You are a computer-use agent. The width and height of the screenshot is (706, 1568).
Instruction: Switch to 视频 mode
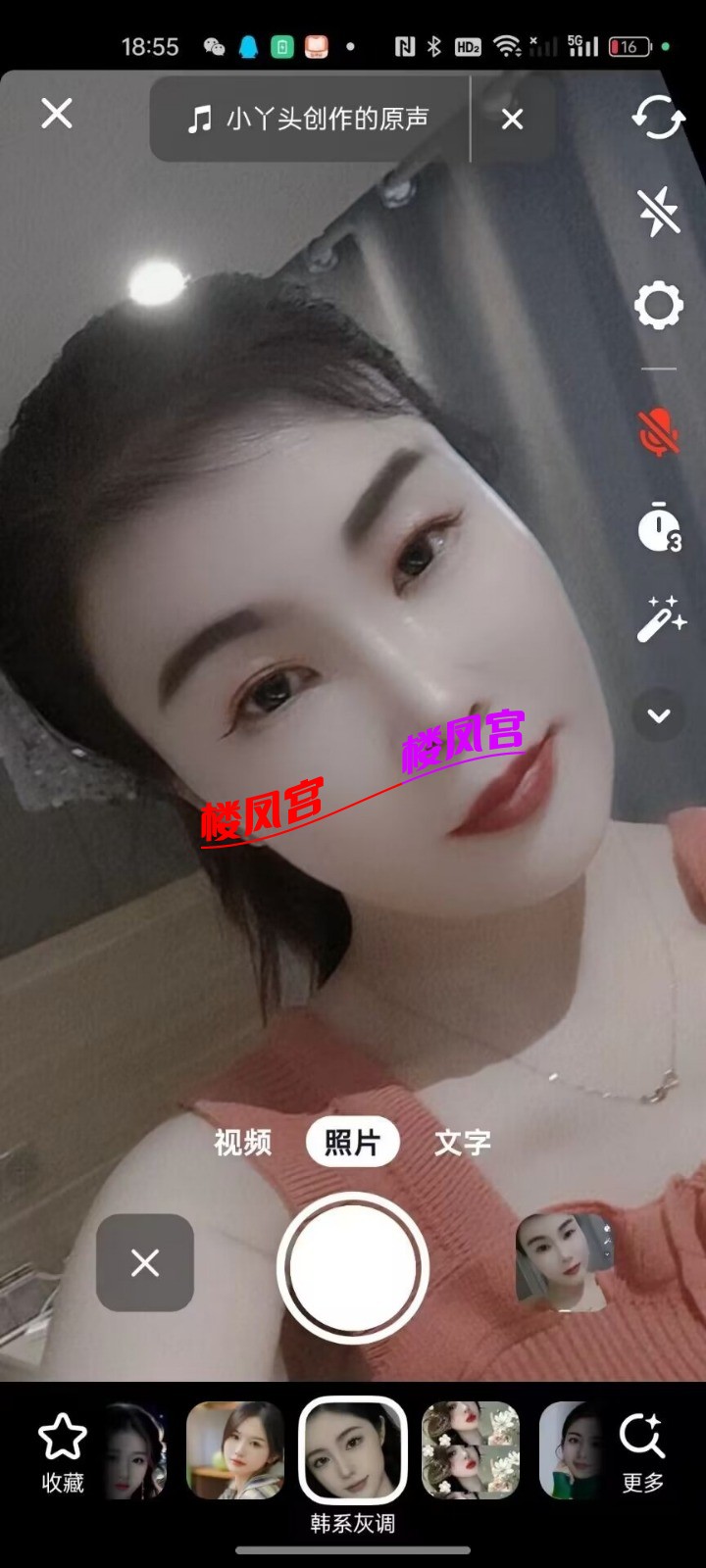(x=242, y=1142)
